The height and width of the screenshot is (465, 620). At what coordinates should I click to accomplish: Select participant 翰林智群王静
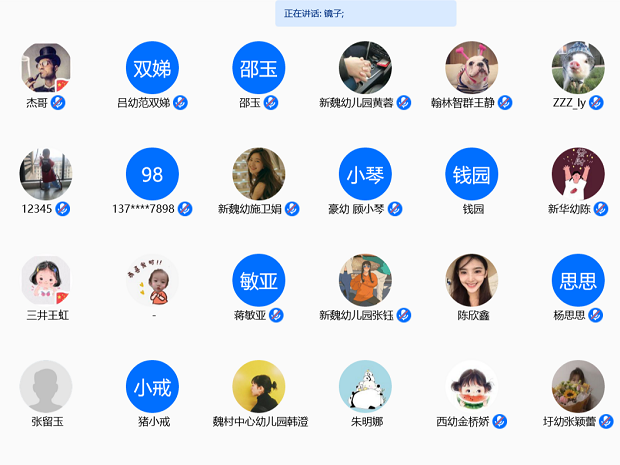472,68
